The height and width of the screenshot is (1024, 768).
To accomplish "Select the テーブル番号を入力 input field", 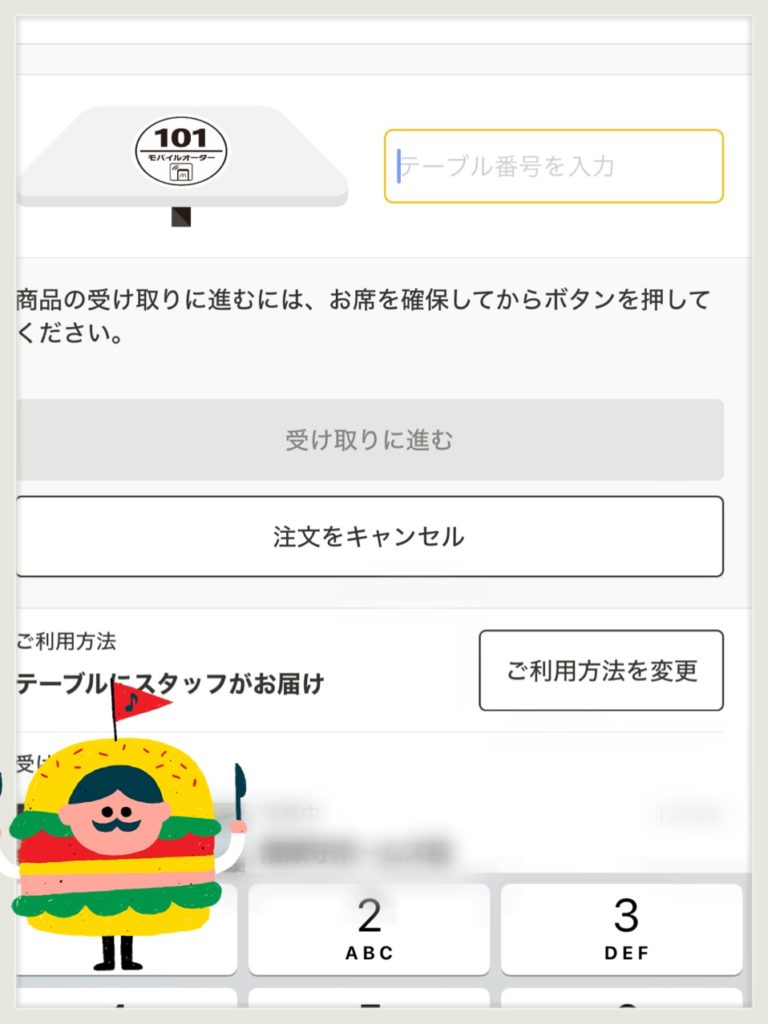I will point(555,165).
